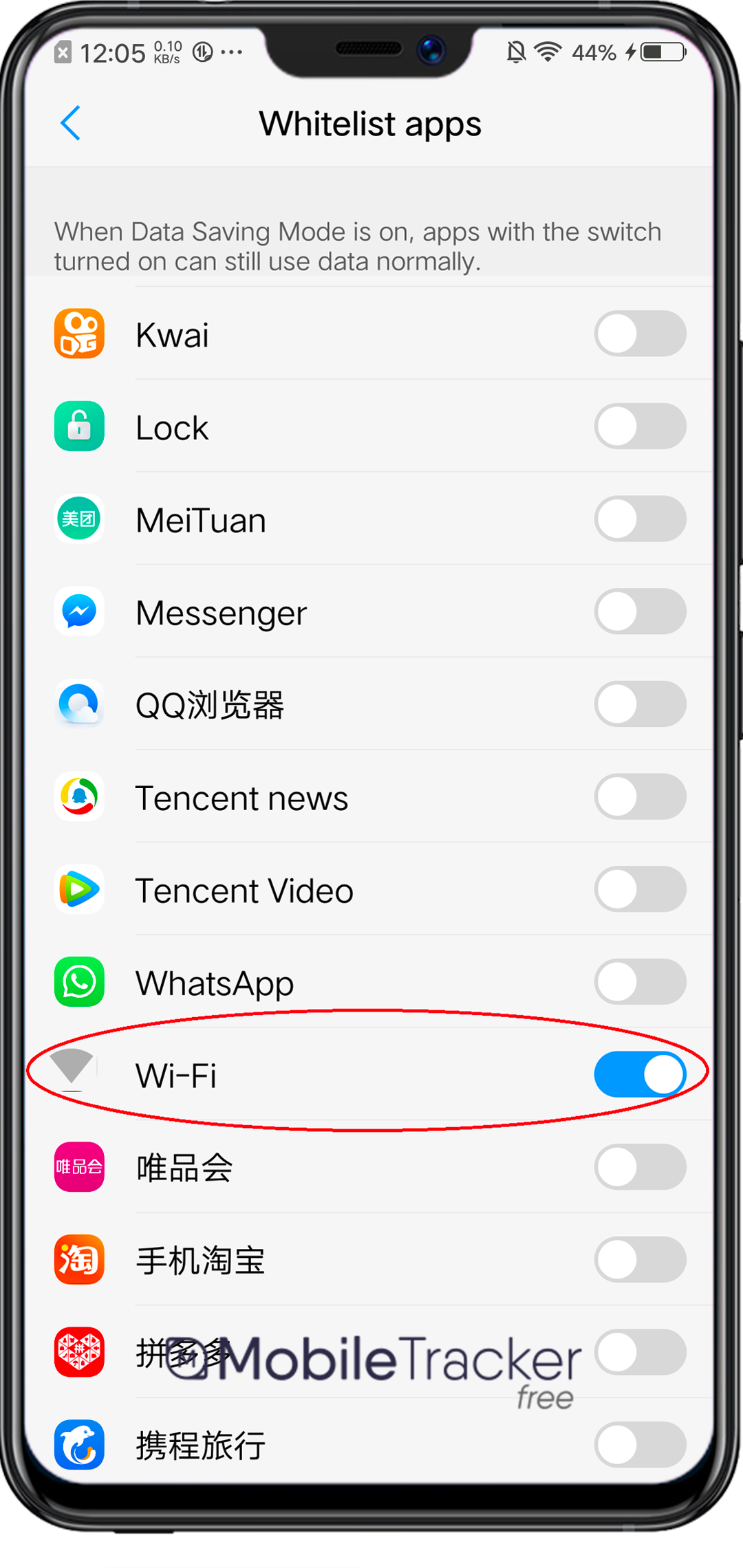This screenshot has width=743, height=1568.
Task: Turn on the Lock app switch
Action: pyautogui.click(x=640, y=426)
